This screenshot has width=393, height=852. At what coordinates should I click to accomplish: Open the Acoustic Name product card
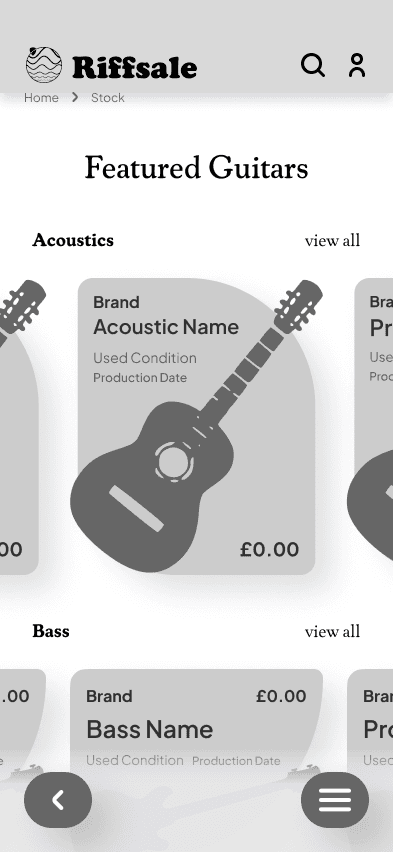[196, 426]
